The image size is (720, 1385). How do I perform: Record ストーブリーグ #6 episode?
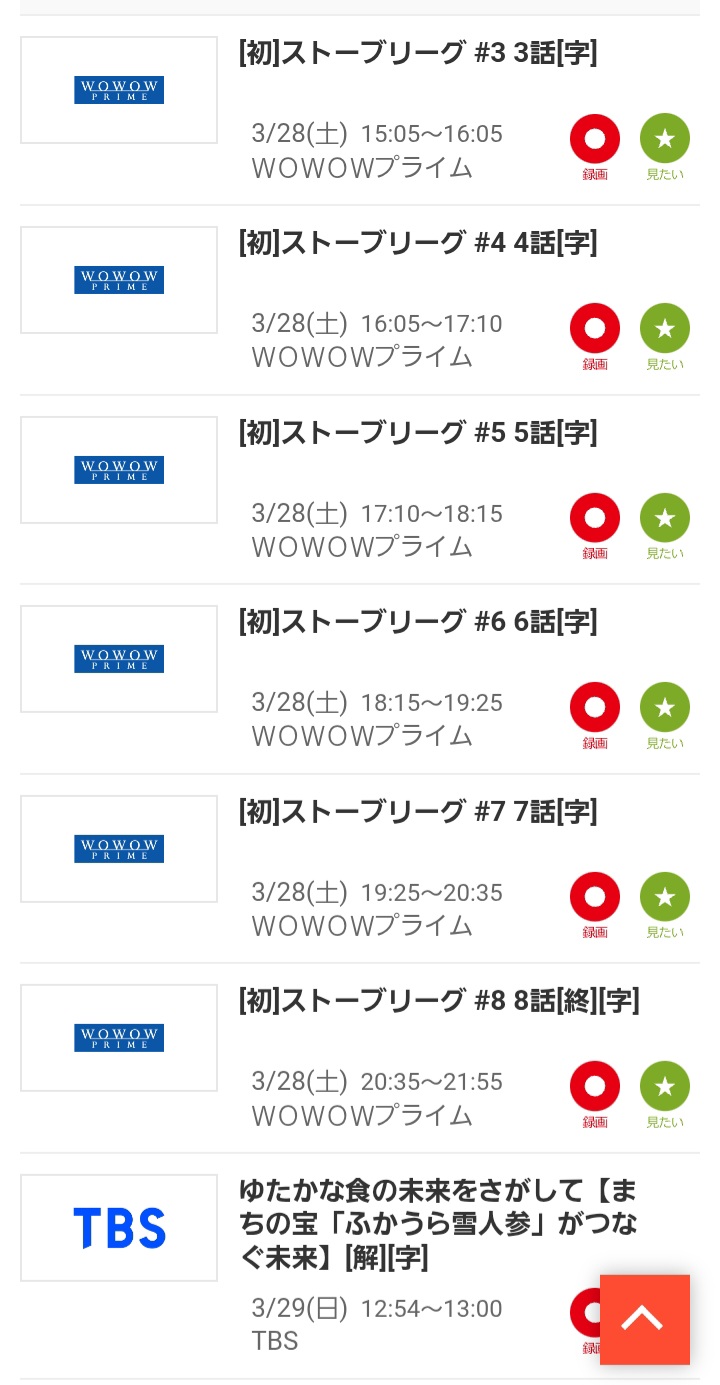(x=595, y=708)
